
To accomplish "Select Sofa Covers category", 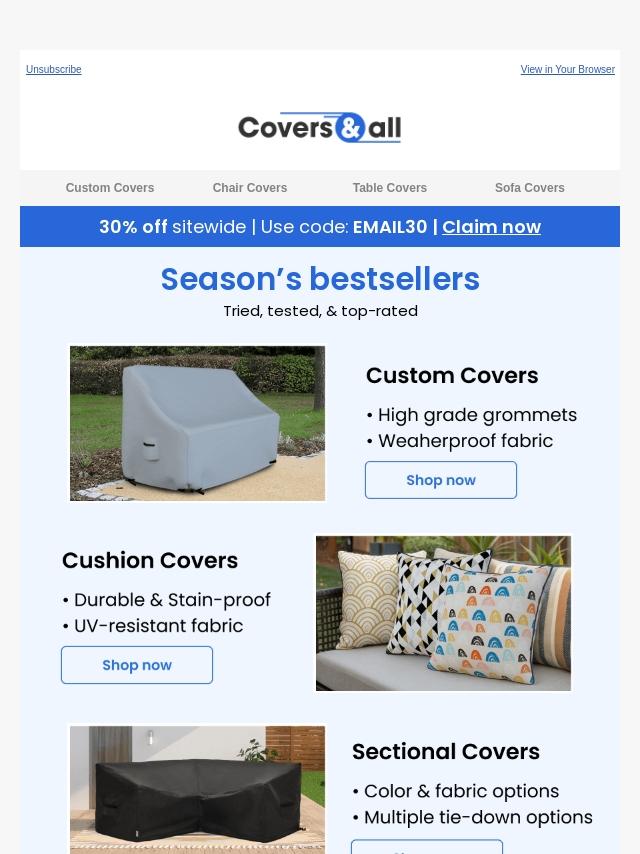I will [x=530, y=188].
